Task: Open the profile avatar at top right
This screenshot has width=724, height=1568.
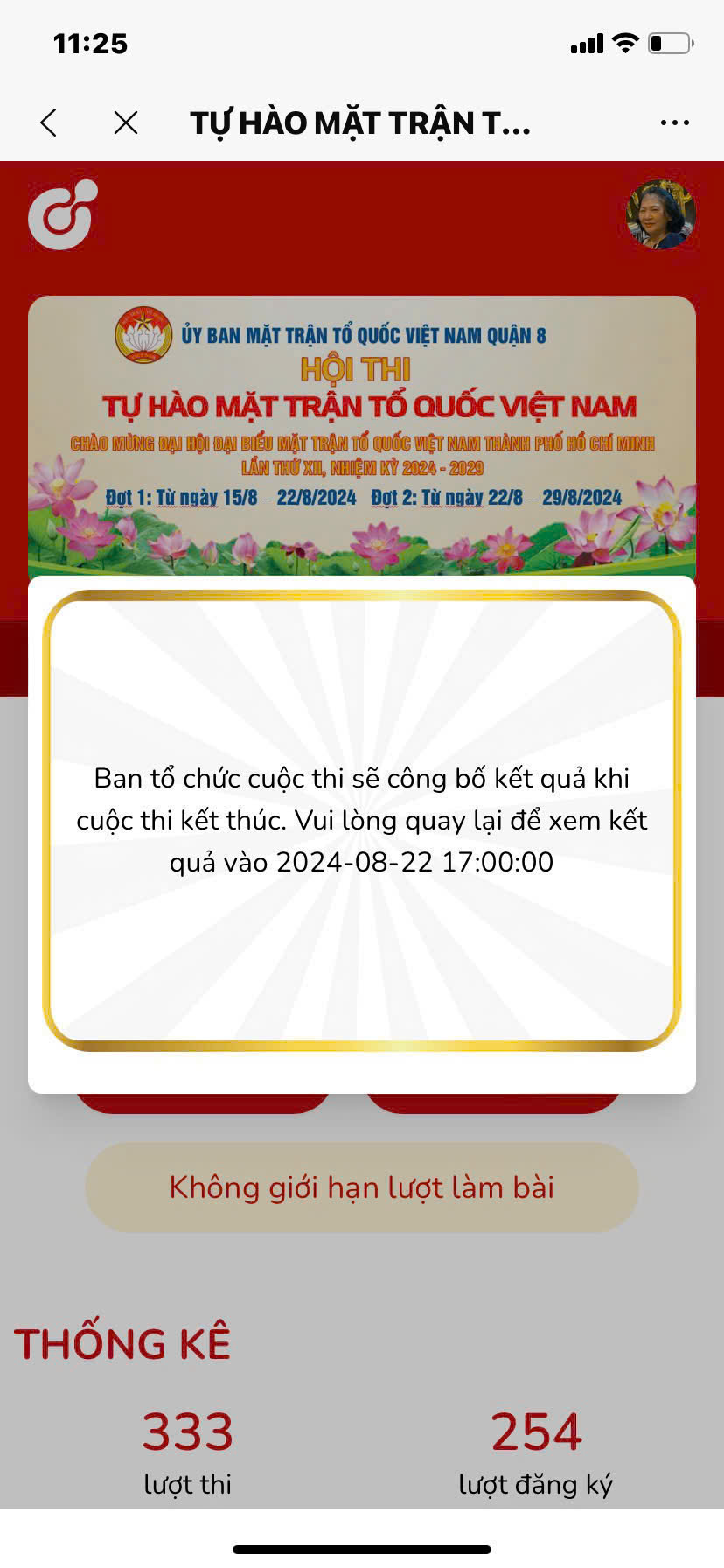Action: 661,215
